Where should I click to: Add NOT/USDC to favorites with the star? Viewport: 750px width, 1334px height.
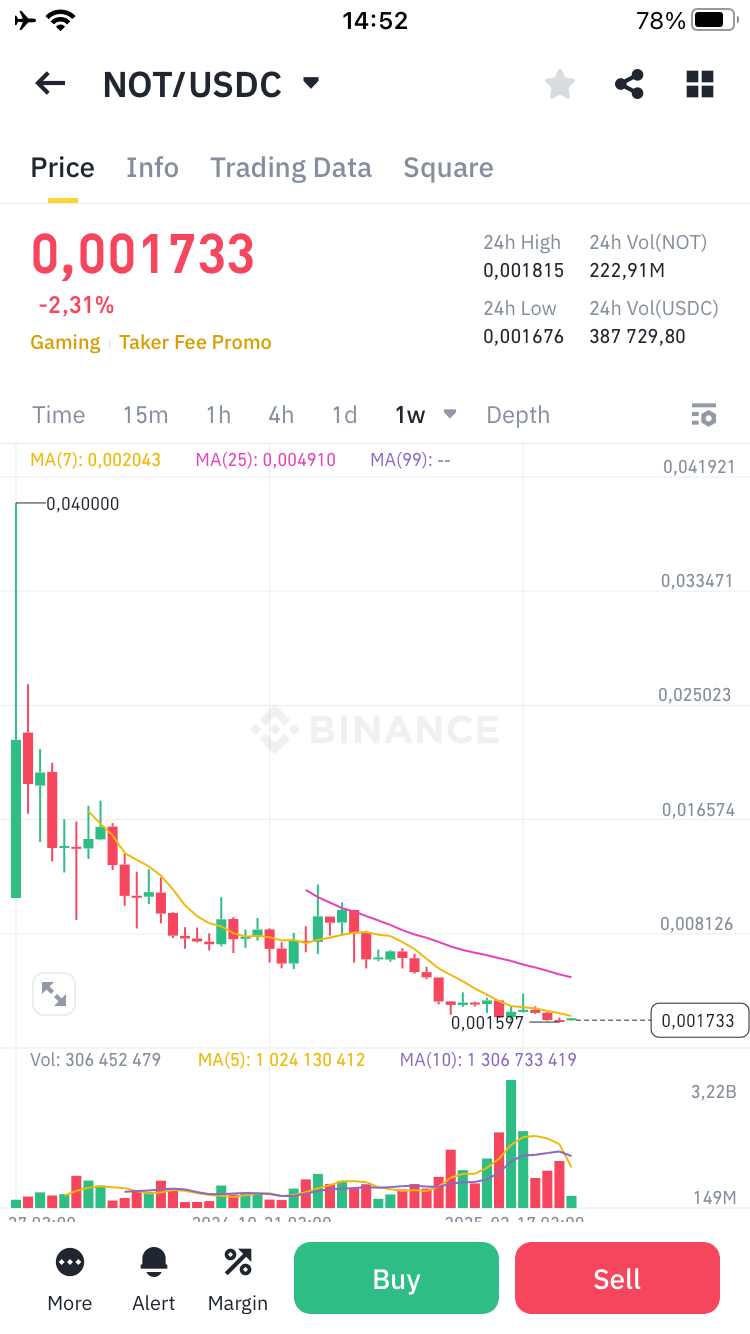click(x=560, y=85)
